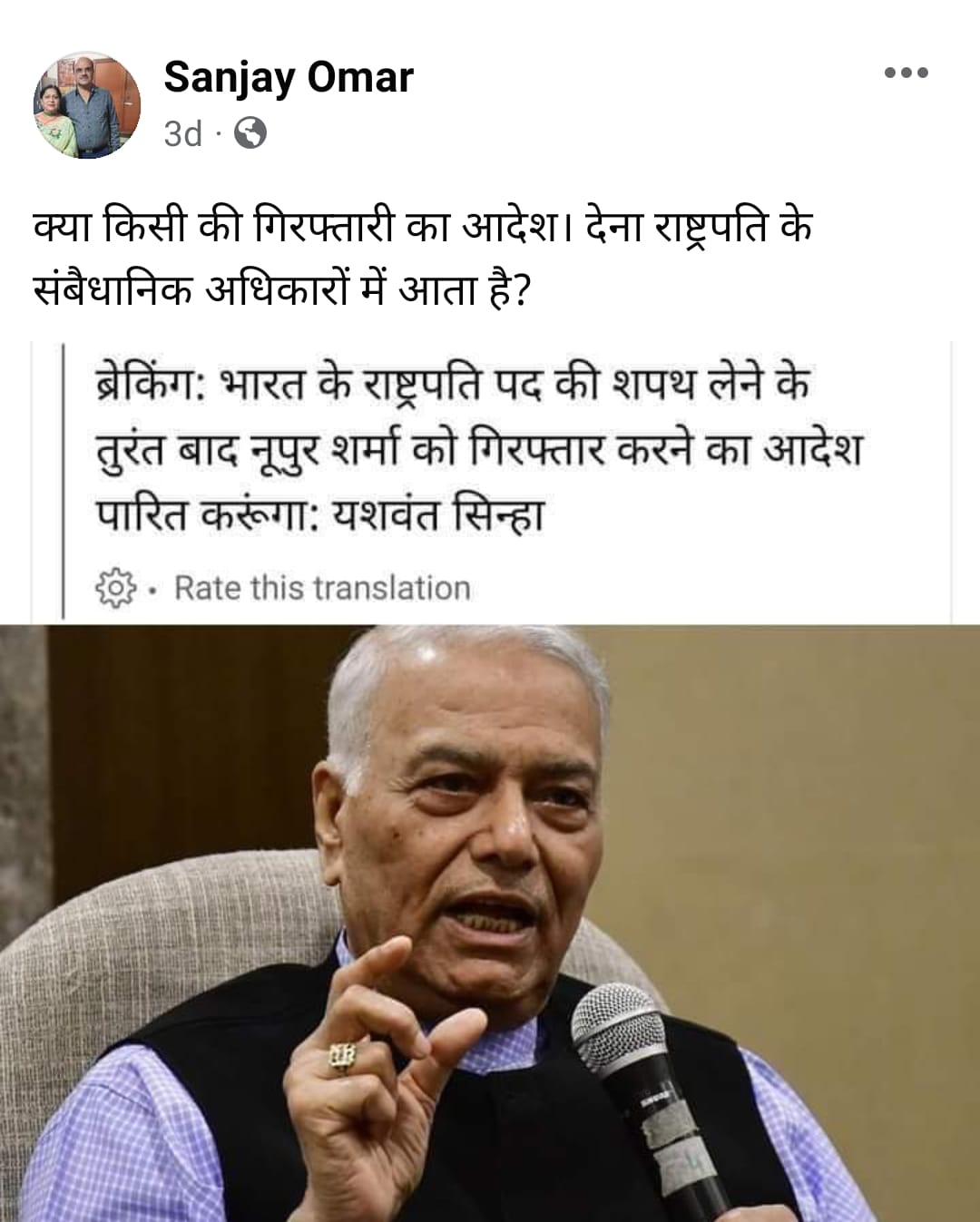Image resolution: width=980 pixels, height=1222 pixels.
Task: Open the post photo in full view
Action: [490, 921]
